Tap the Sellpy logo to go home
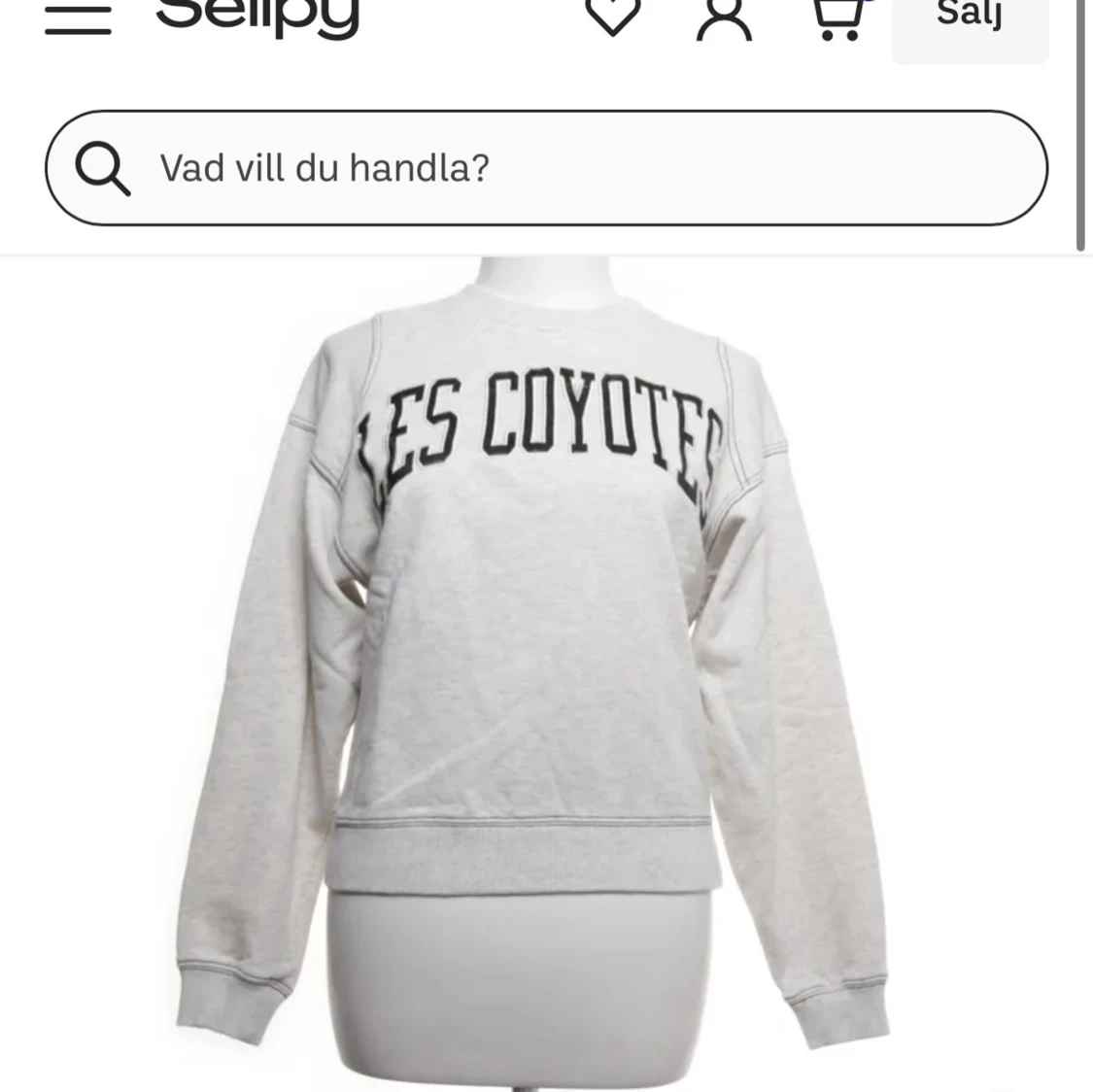This screenshot has height=1092, width=1093. (257, 15)
